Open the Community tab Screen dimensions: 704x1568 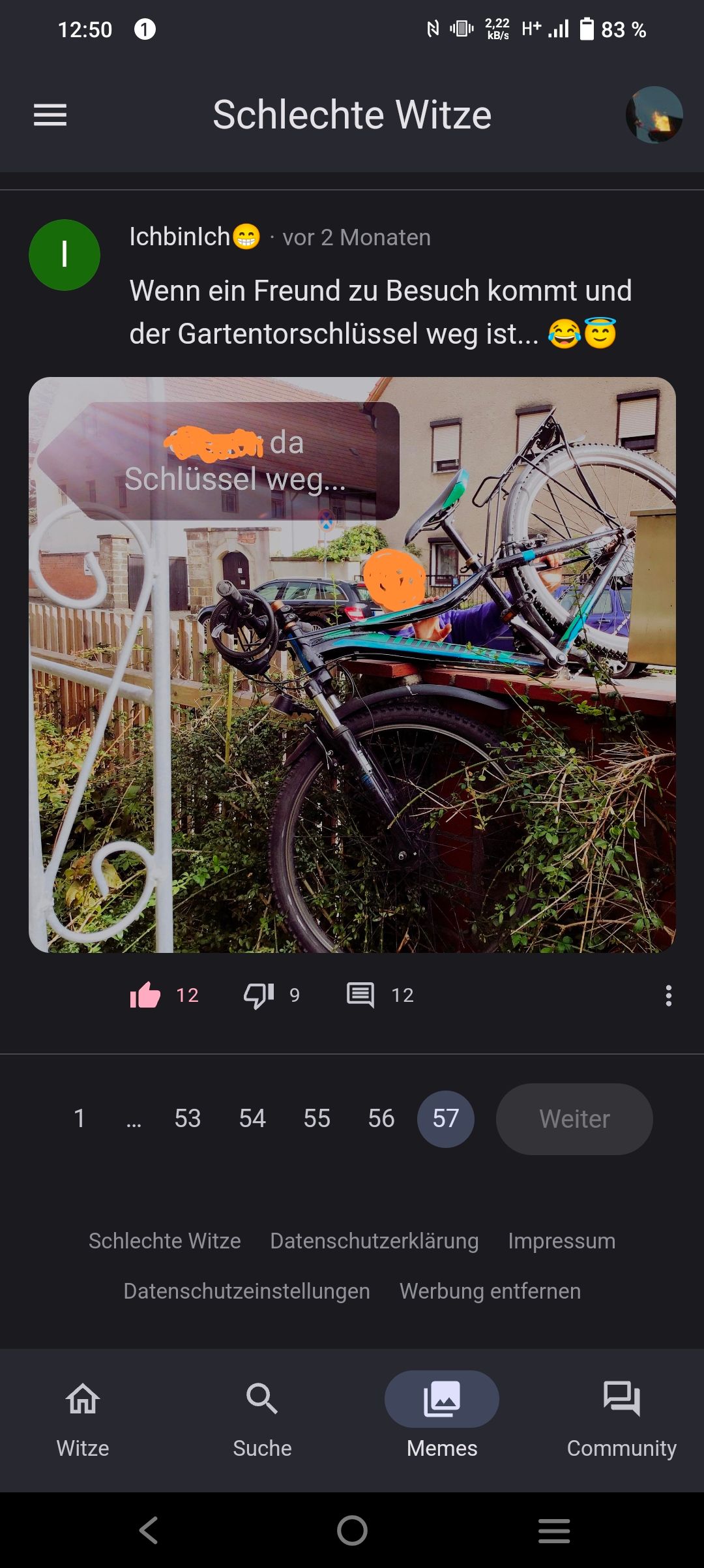click(621, 1419)
